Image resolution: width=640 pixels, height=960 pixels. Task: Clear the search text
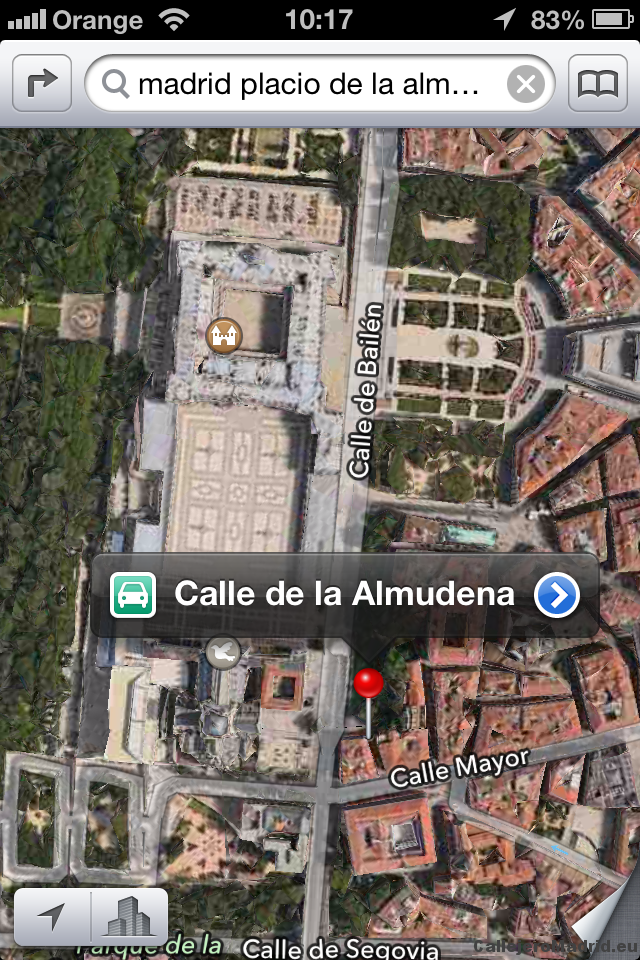tap(526, 84)
